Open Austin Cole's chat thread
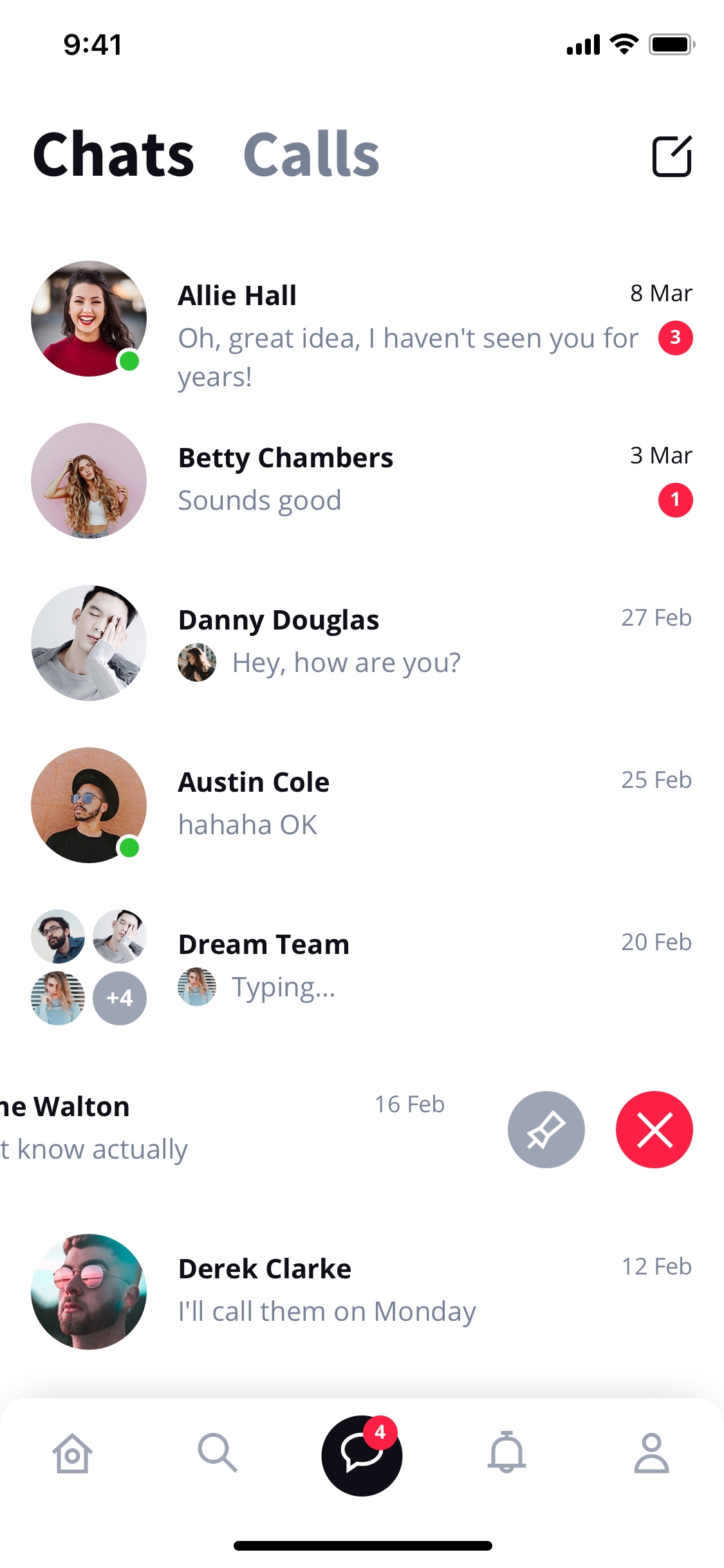Viewport: 724px width, 1568px height. click(x=362, y=805)
